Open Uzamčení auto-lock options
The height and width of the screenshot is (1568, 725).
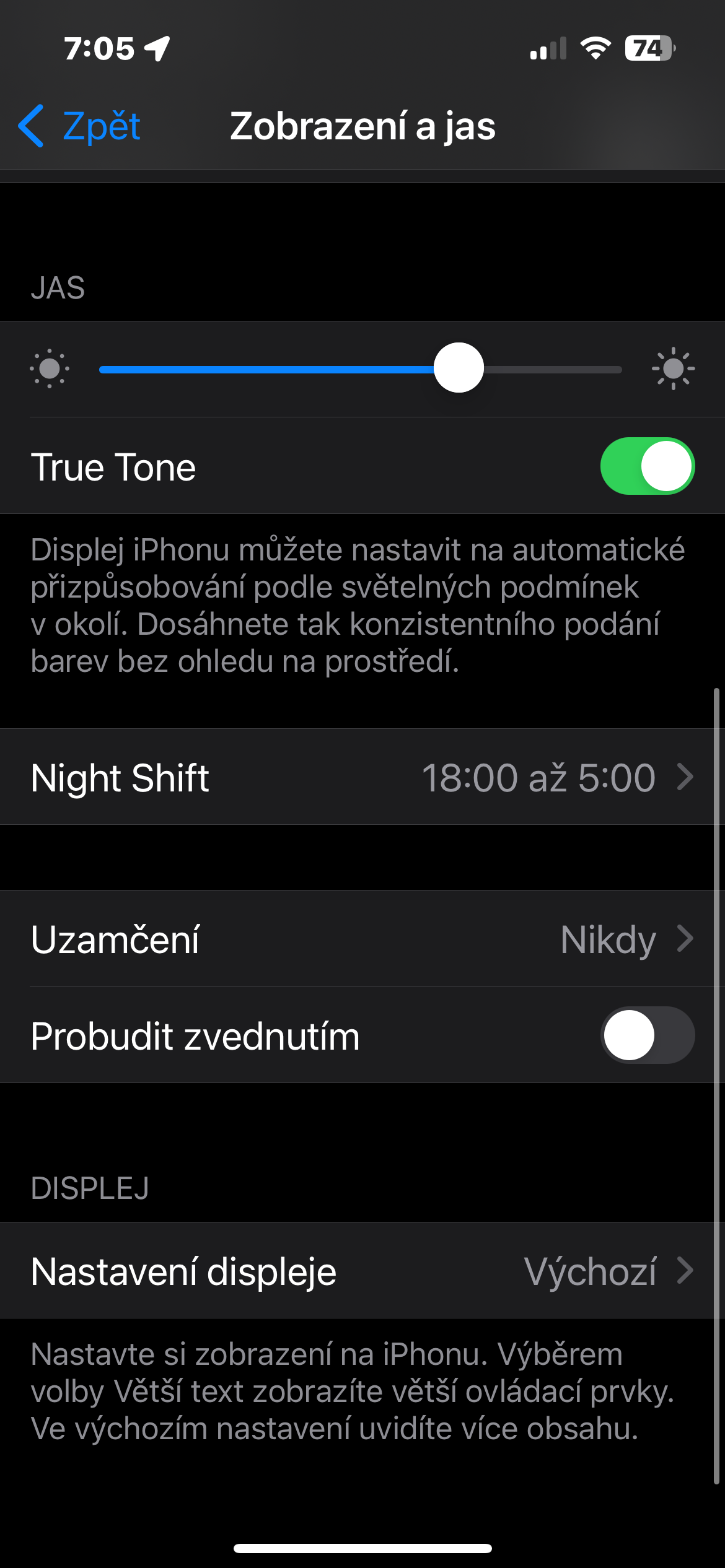click(362, 939)
